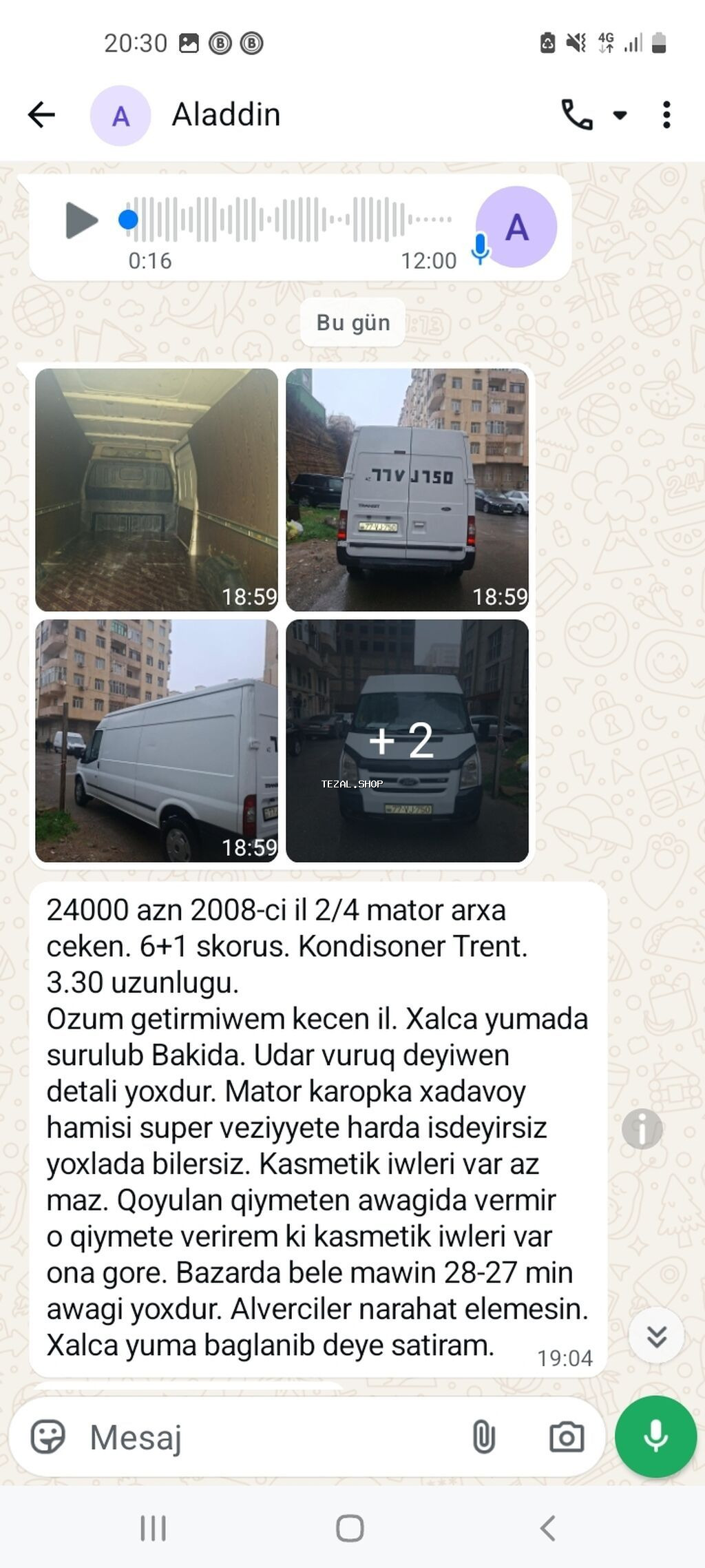
Task: Start a voice call with Aladdin
Action: 576,114
